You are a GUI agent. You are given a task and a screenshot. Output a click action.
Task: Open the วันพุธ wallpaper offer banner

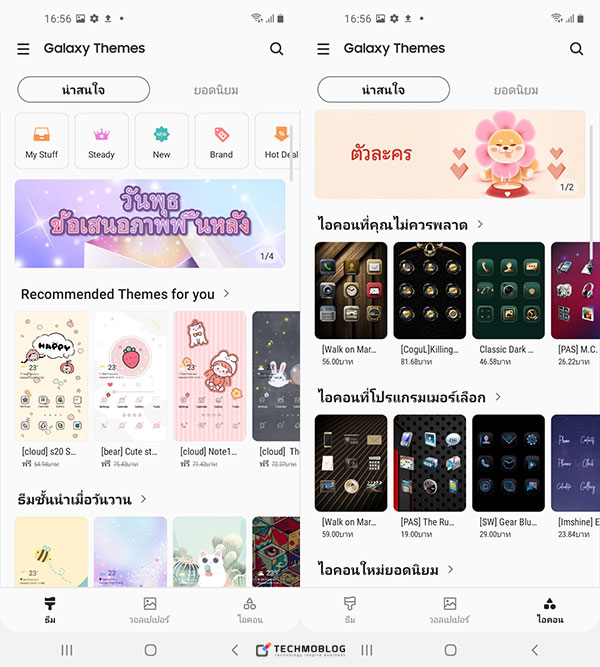coord(150,224)
